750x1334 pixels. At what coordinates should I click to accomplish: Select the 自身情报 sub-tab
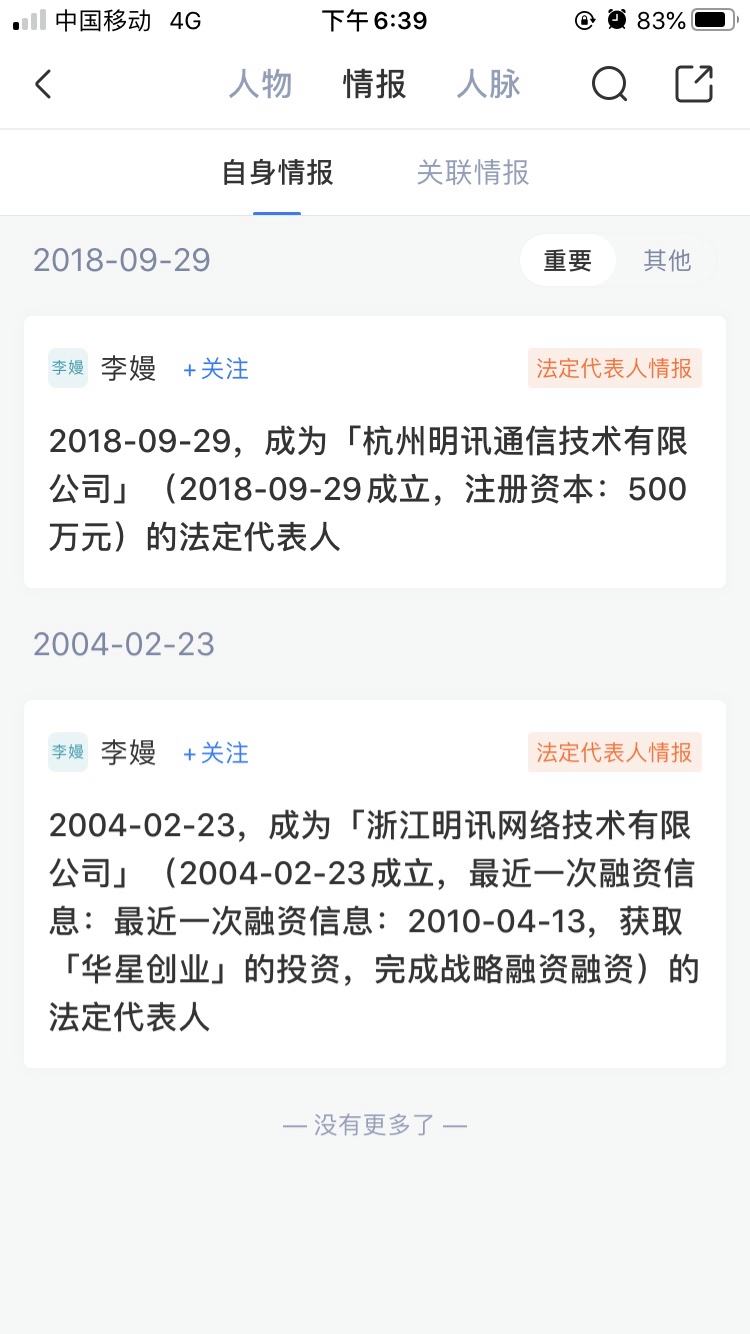click(x=277, y=173)
